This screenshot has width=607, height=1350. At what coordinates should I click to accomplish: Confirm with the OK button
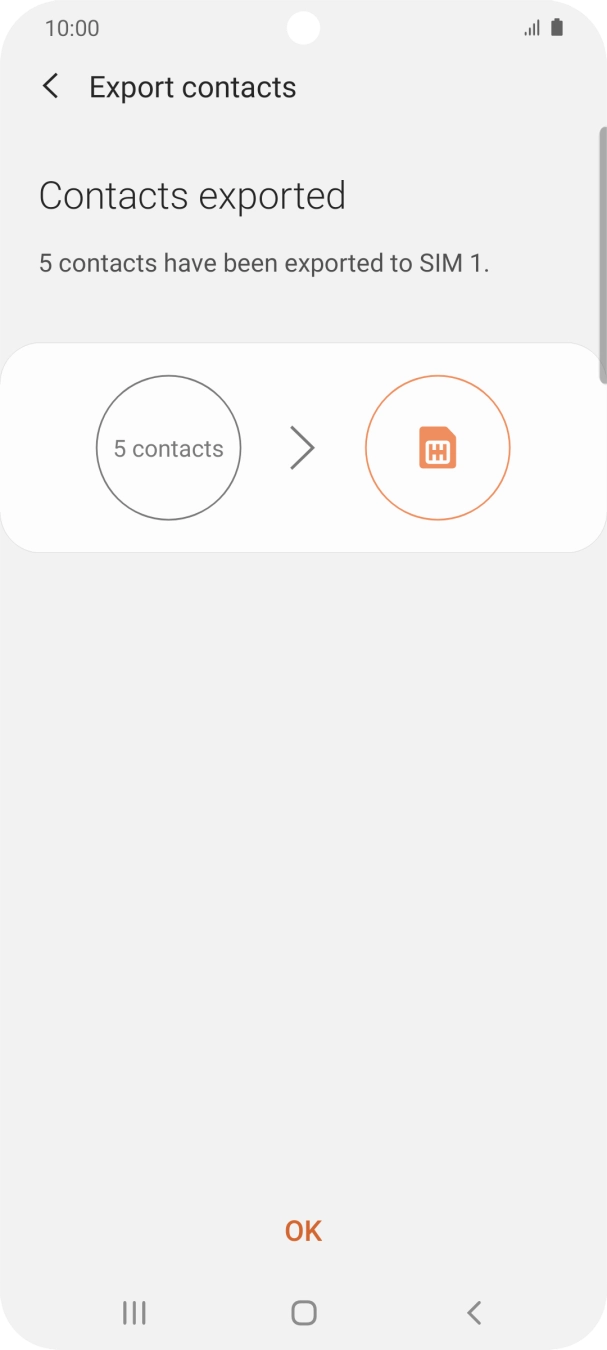pyautogui.click(x=303, y=1231)
